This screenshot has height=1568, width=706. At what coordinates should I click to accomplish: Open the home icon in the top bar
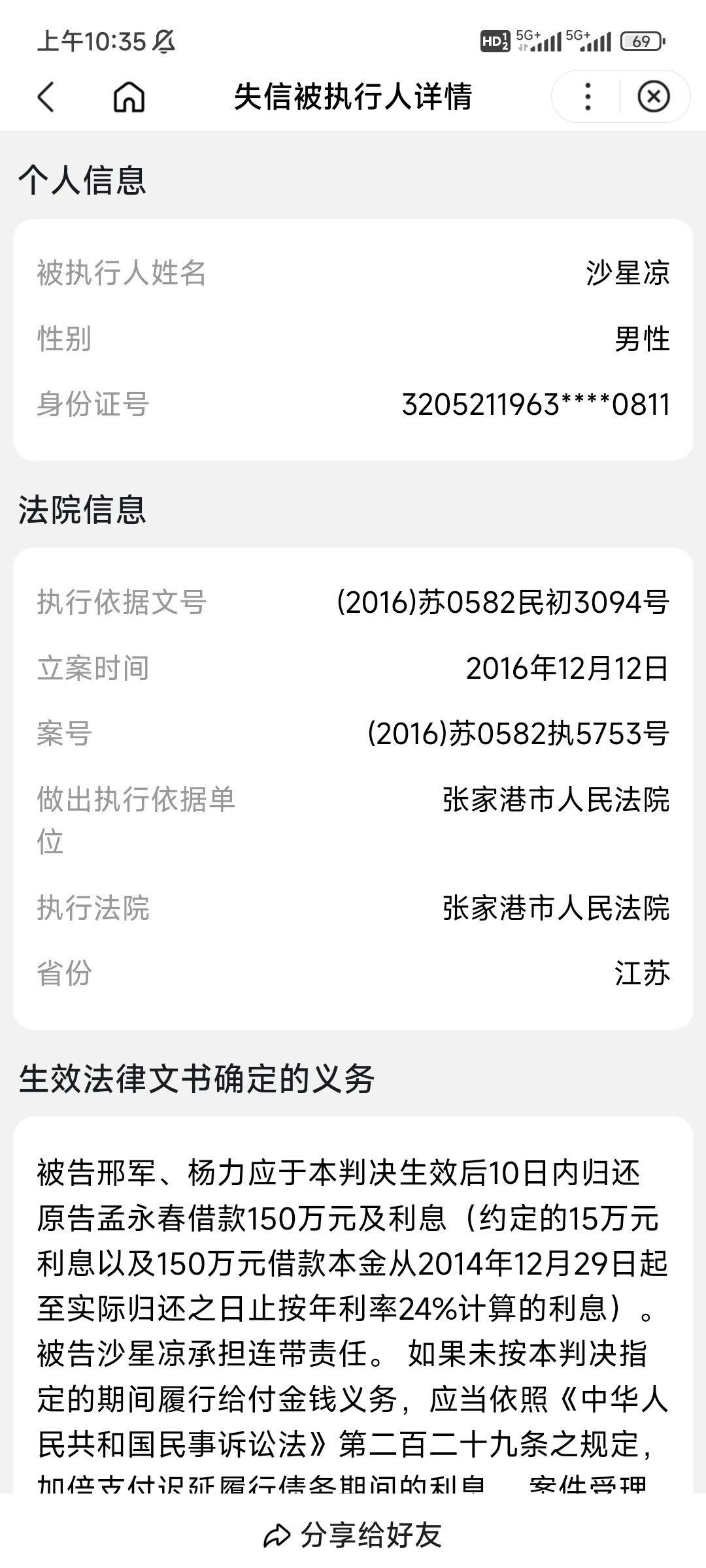click(x=129, y=97)
